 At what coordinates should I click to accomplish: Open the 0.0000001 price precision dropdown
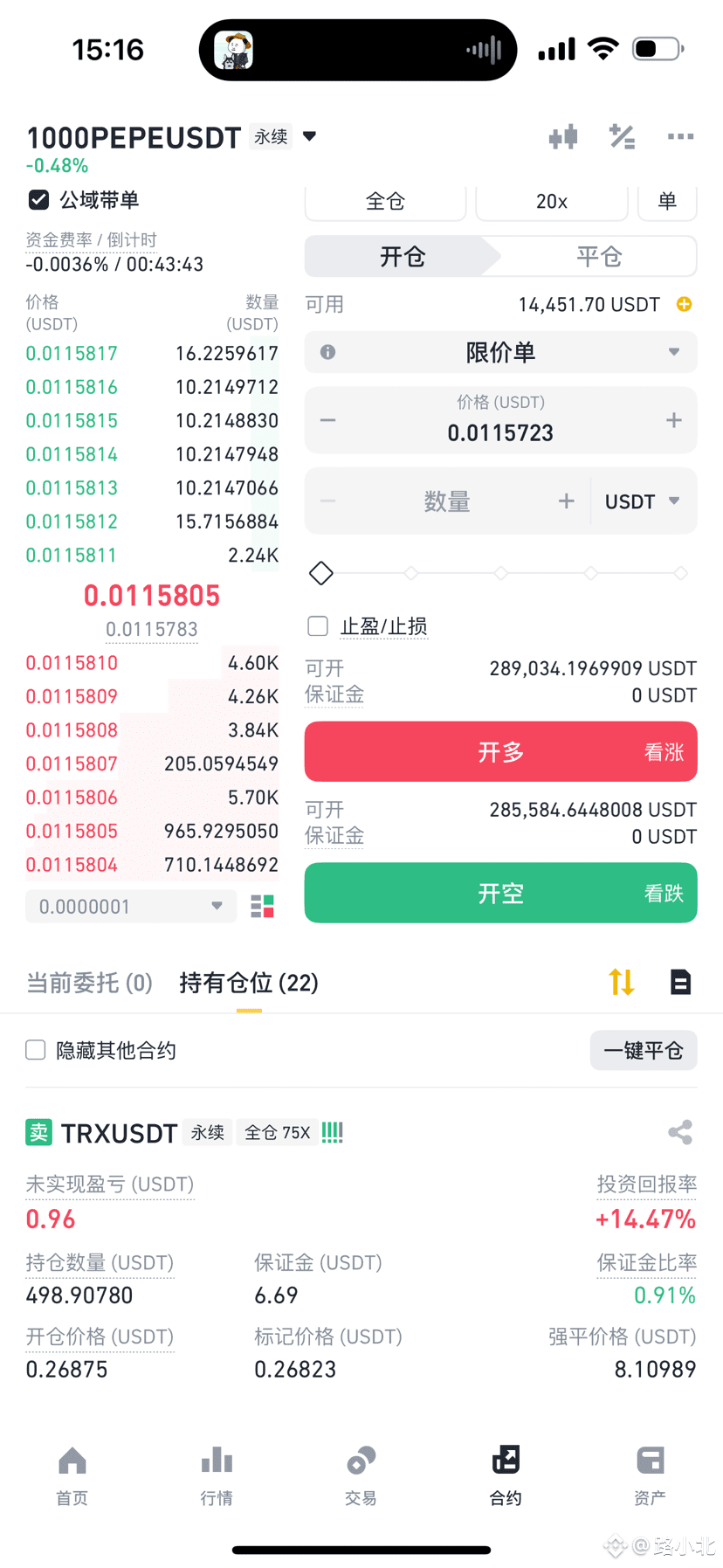[131, 907]
